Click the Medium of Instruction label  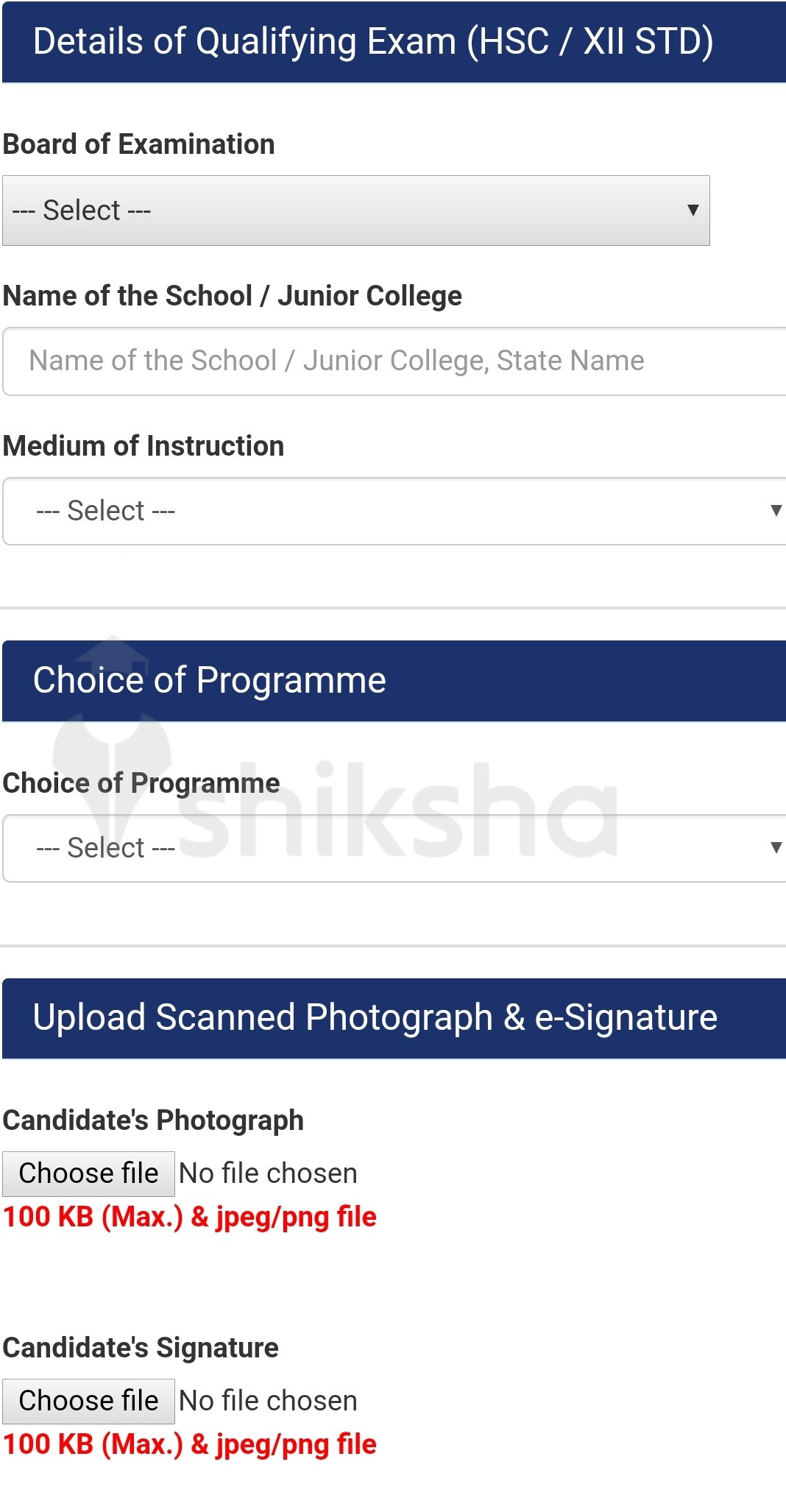click(x=143, y=445)
